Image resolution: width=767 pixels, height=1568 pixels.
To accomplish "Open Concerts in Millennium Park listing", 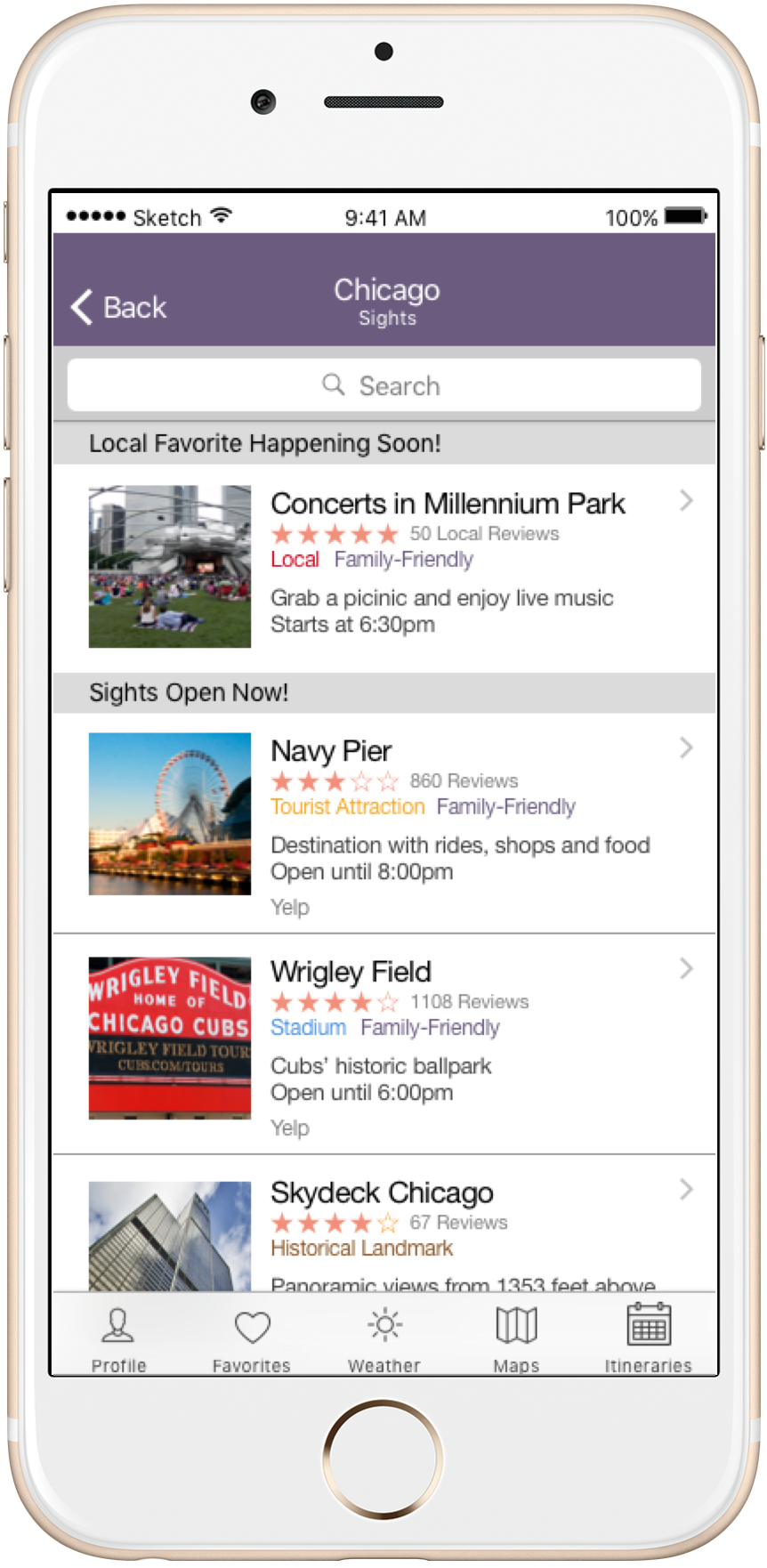I will [x=448, y=504].
